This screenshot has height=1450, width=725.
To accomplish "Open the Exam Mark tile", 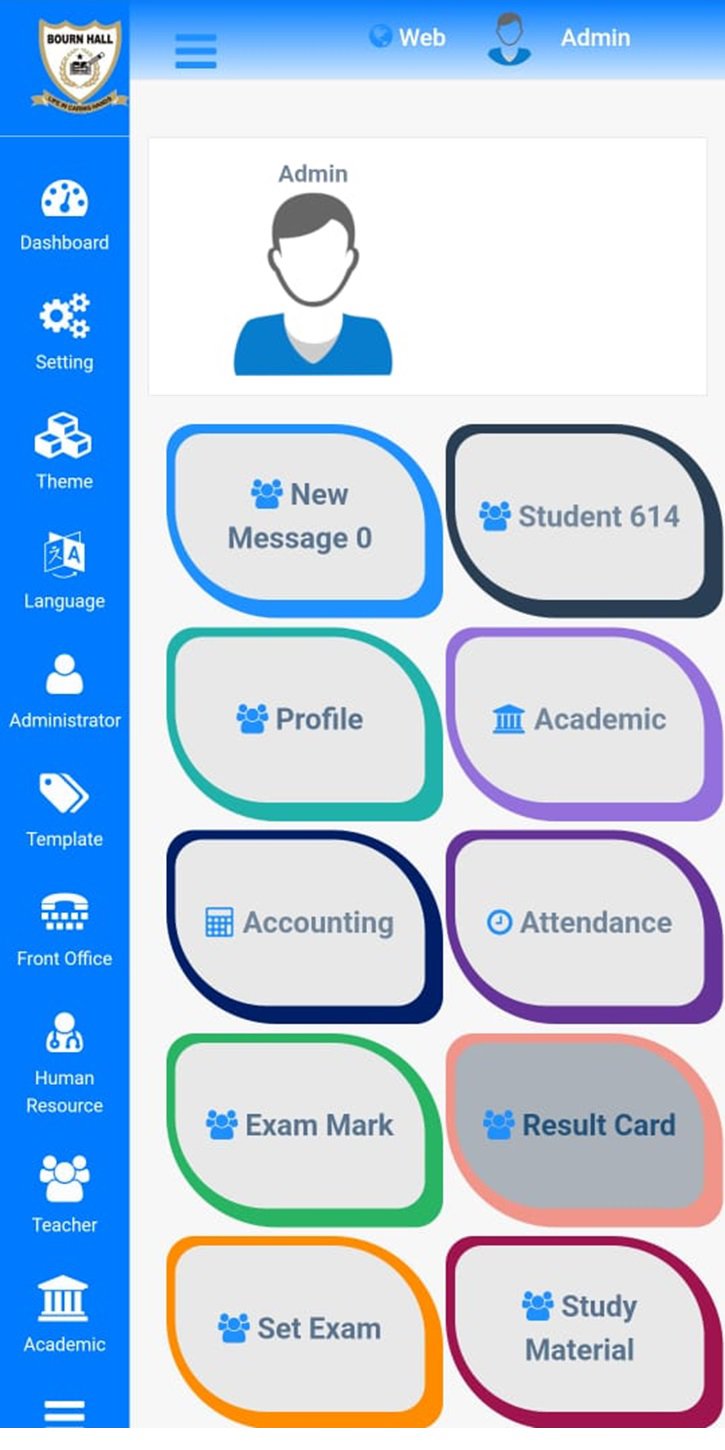I will point(304,1127).
